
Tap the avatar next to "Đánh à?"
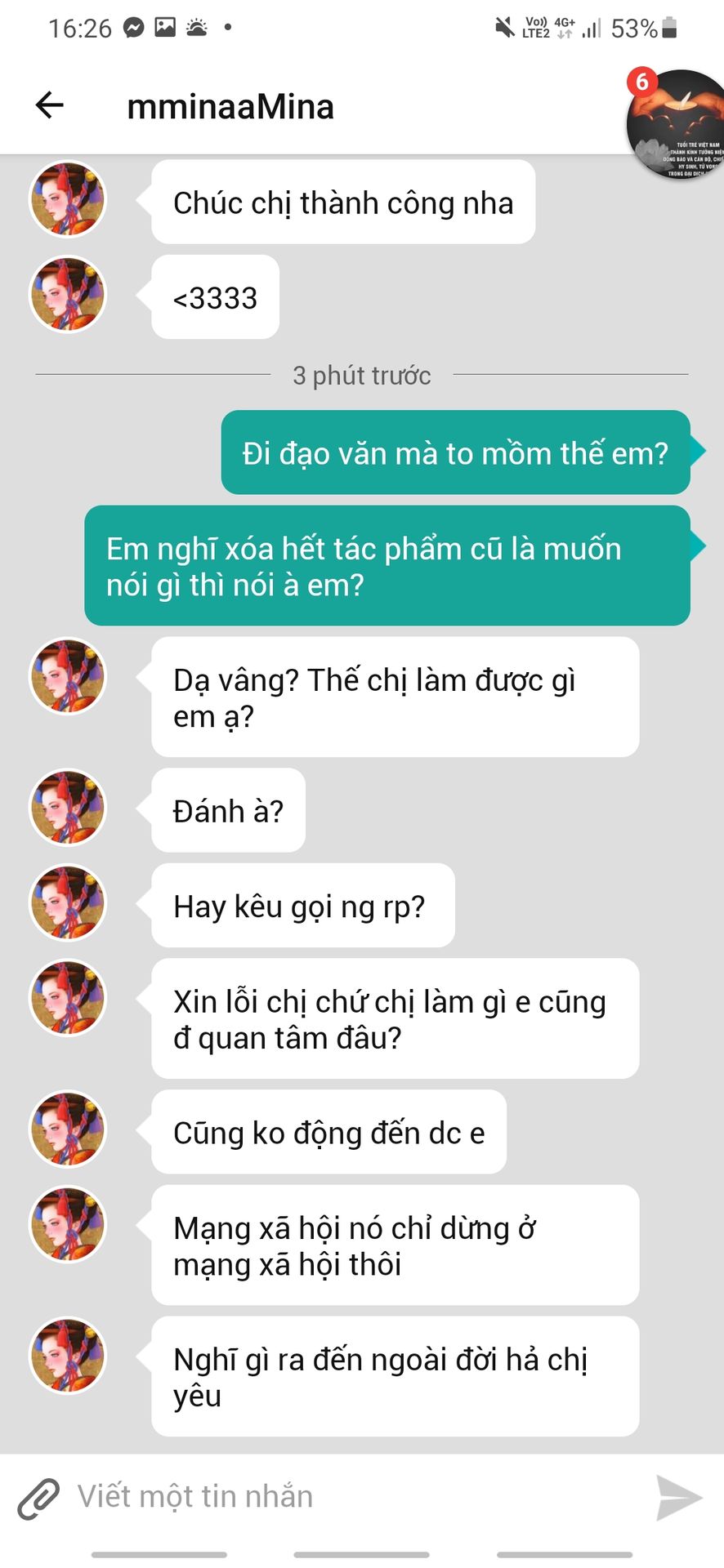pyautogui.click(x=68, y=808)
